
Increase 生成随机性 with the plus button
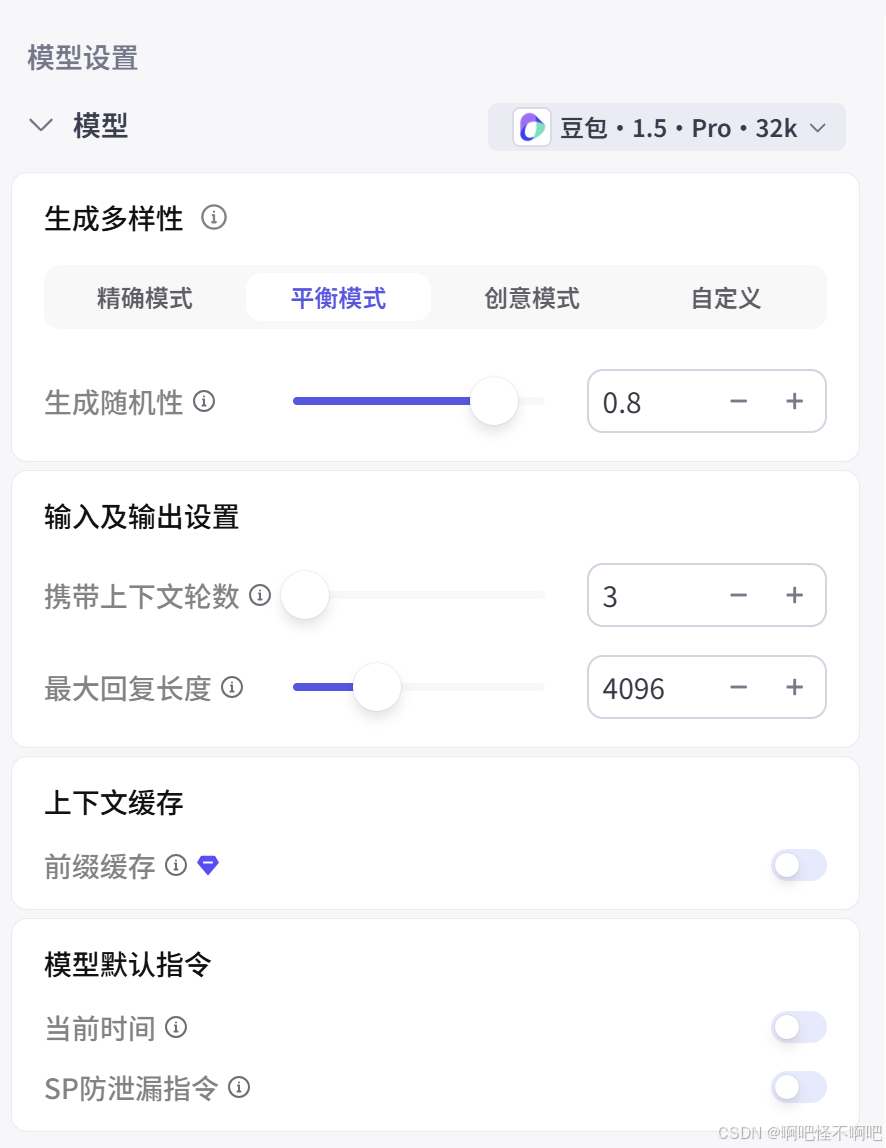(795, 401)
